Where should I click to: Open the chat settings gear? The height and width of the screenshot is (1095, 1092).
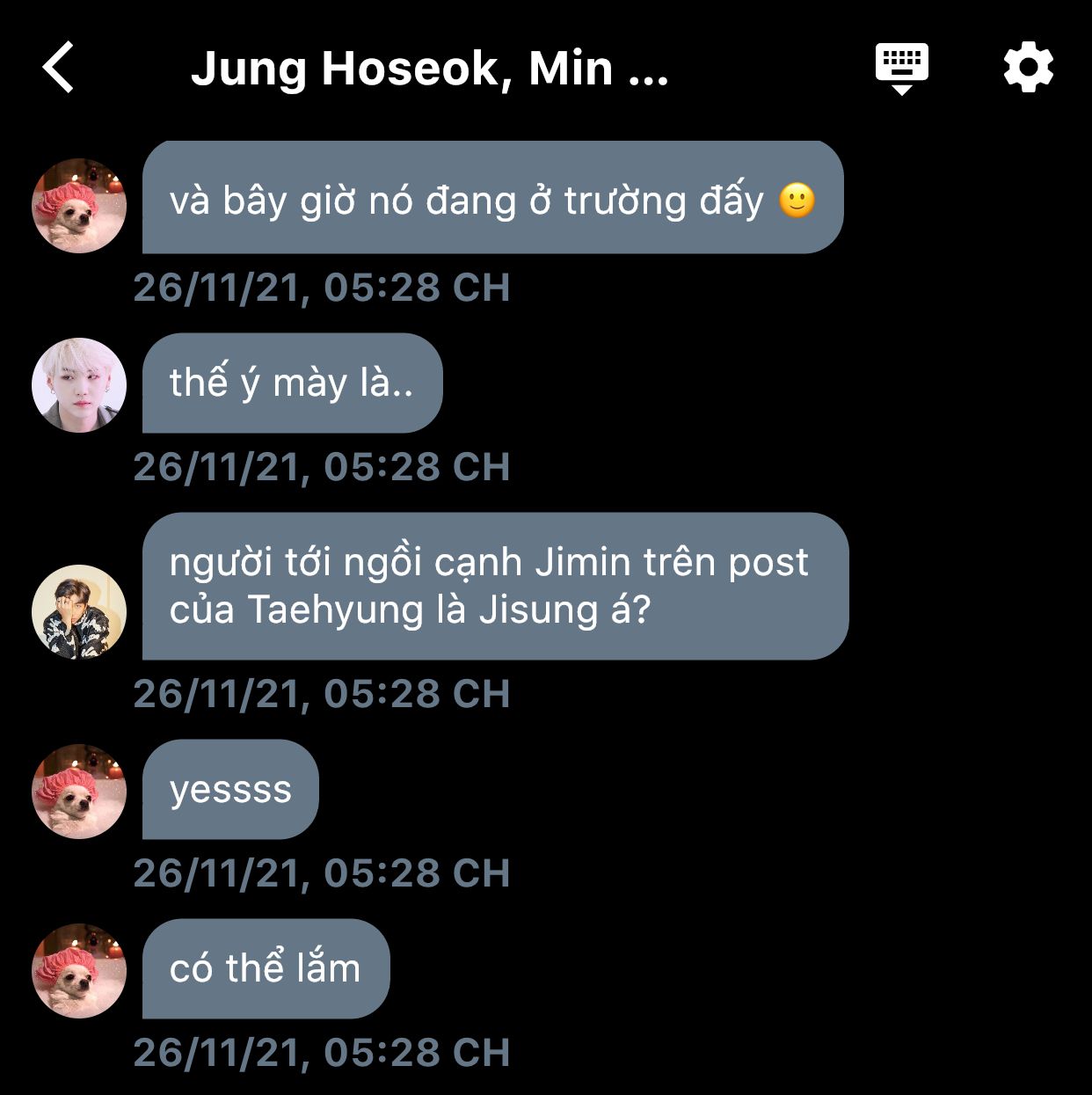pyautogui.click(x=1028, y=67)
